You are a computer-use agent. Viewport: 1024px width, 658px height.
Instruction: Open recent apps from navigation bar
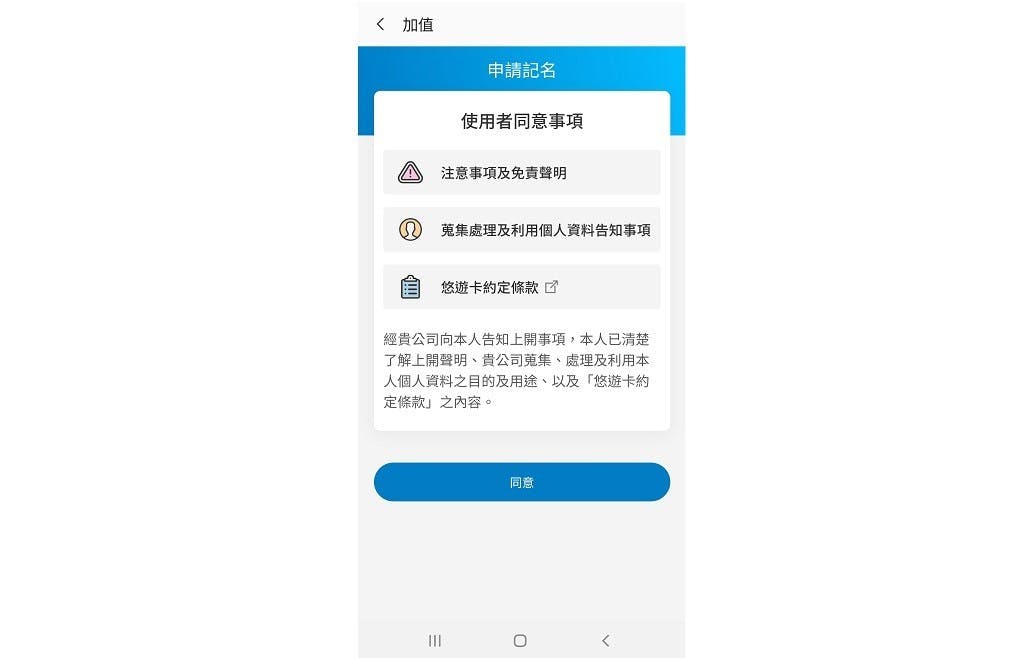point(435,641)
